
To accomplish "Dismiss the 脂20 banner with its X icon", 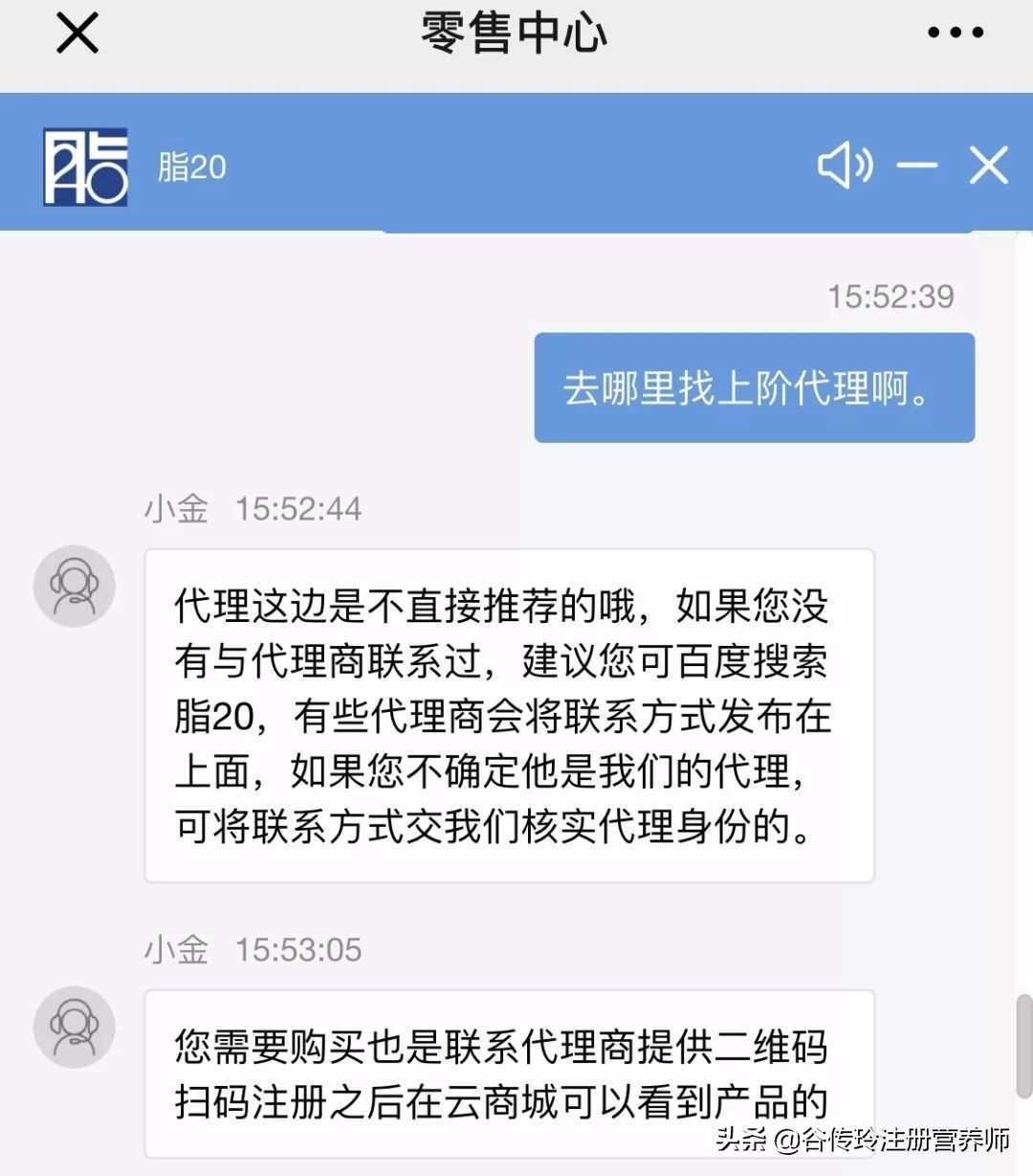I will tap(987, 165).
